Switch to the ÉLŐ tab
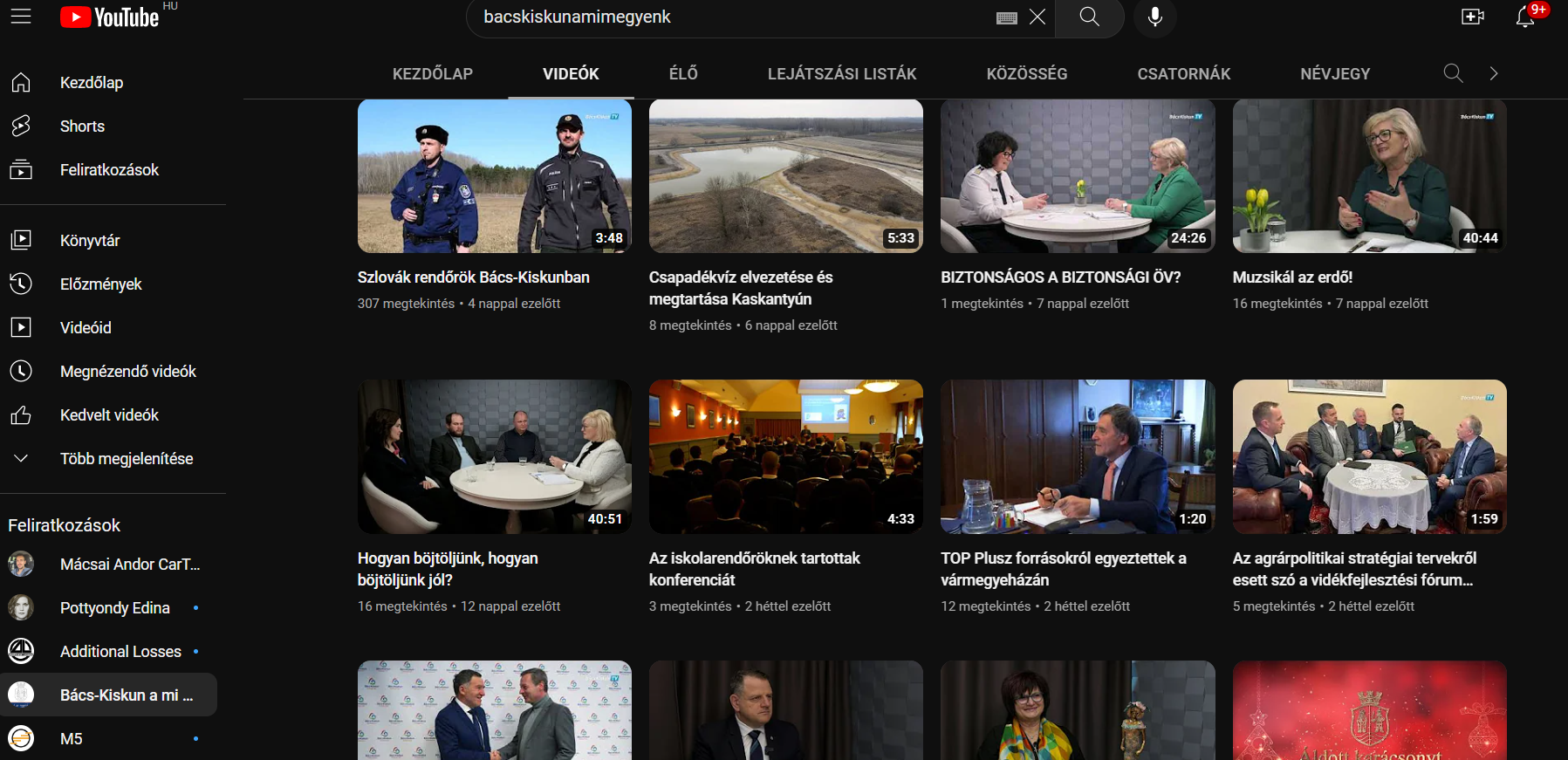Viewport: 1568px width, 760px height. point(683,74)
